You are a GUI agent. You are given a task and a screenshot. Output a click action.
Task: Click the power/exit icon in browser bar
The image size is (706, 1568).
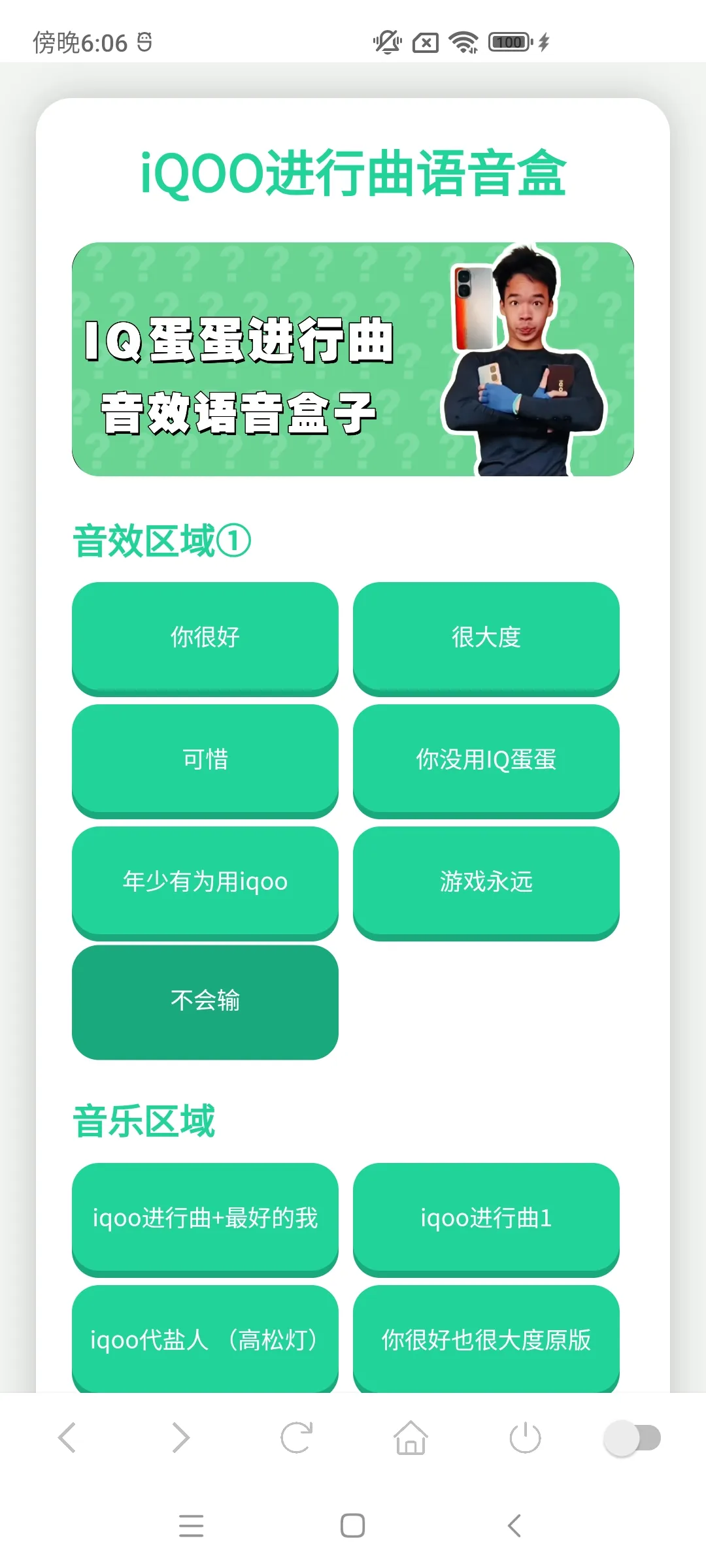pos(525,1438)
